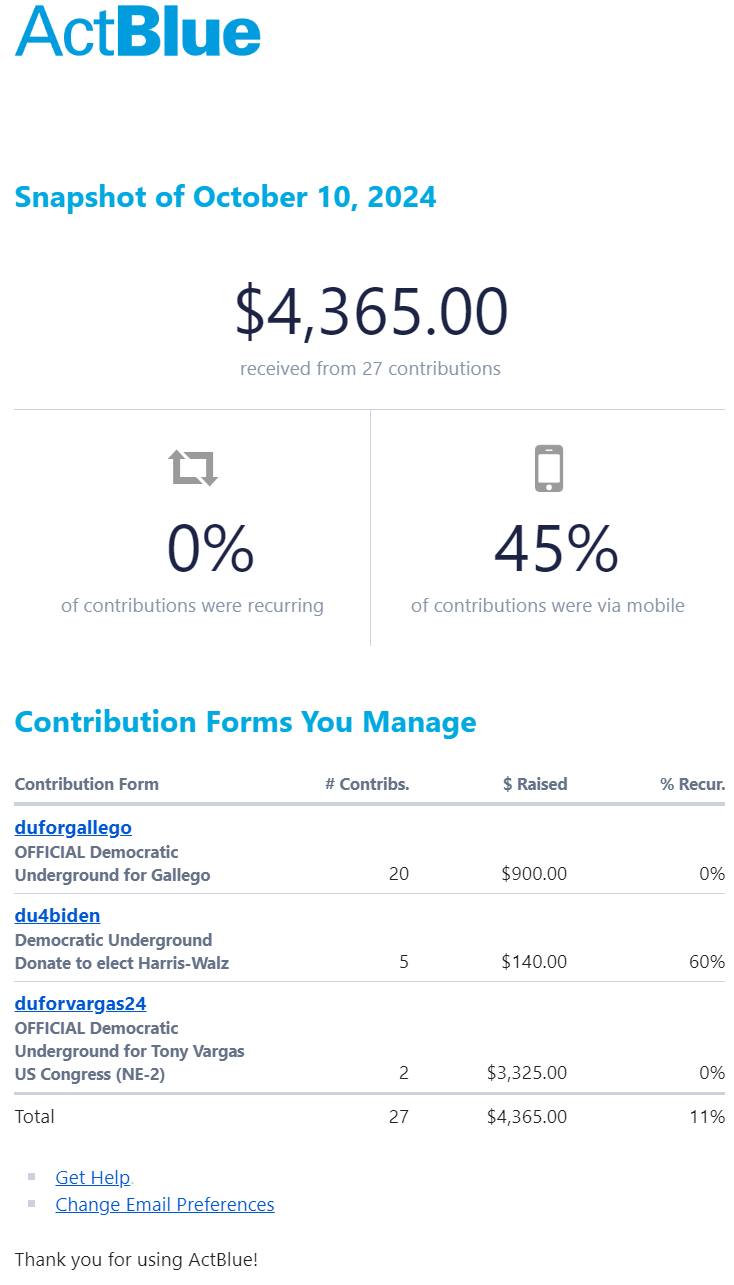Open the duforgallego contribution form link
Viewport: 734px width, 1285px height.
[x=73, y=828]
